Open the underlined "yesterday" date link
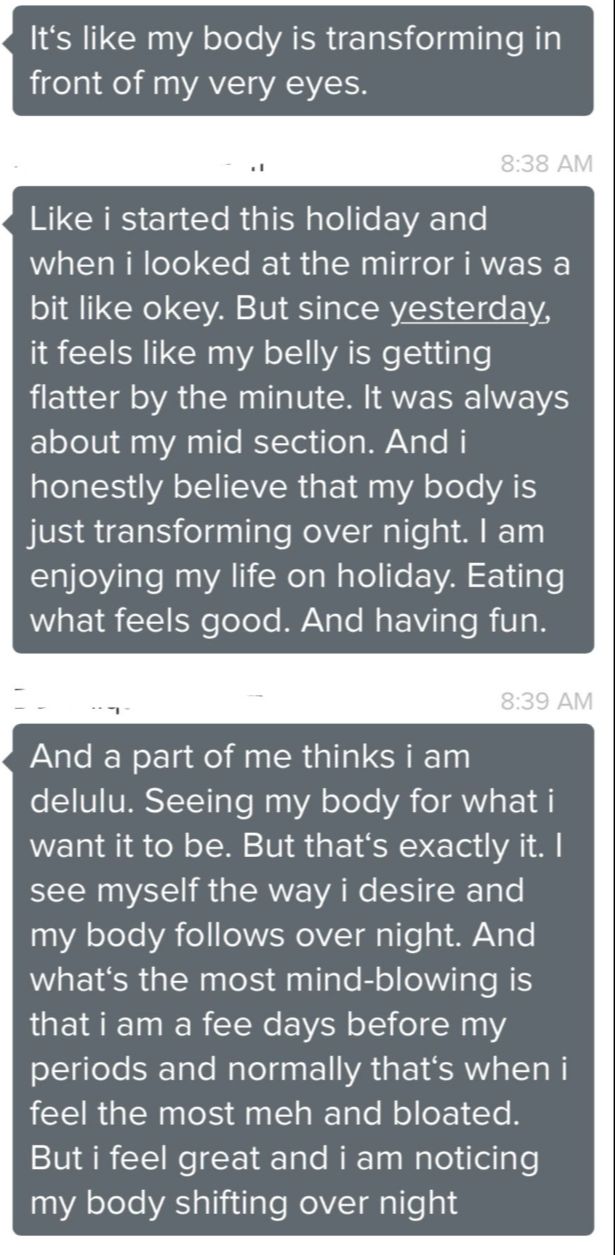Screen dimensions: 615x1255 point(470,310)
